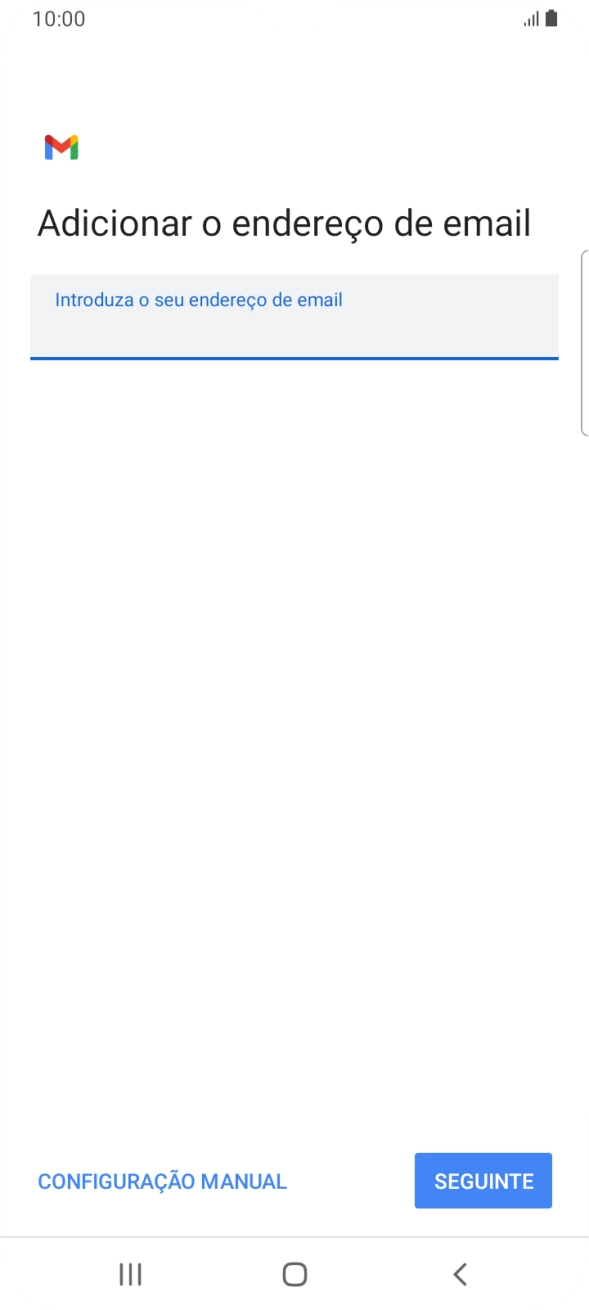Go to the home screen
This screenshot has height=1310, width=589.
[294, 1274]
